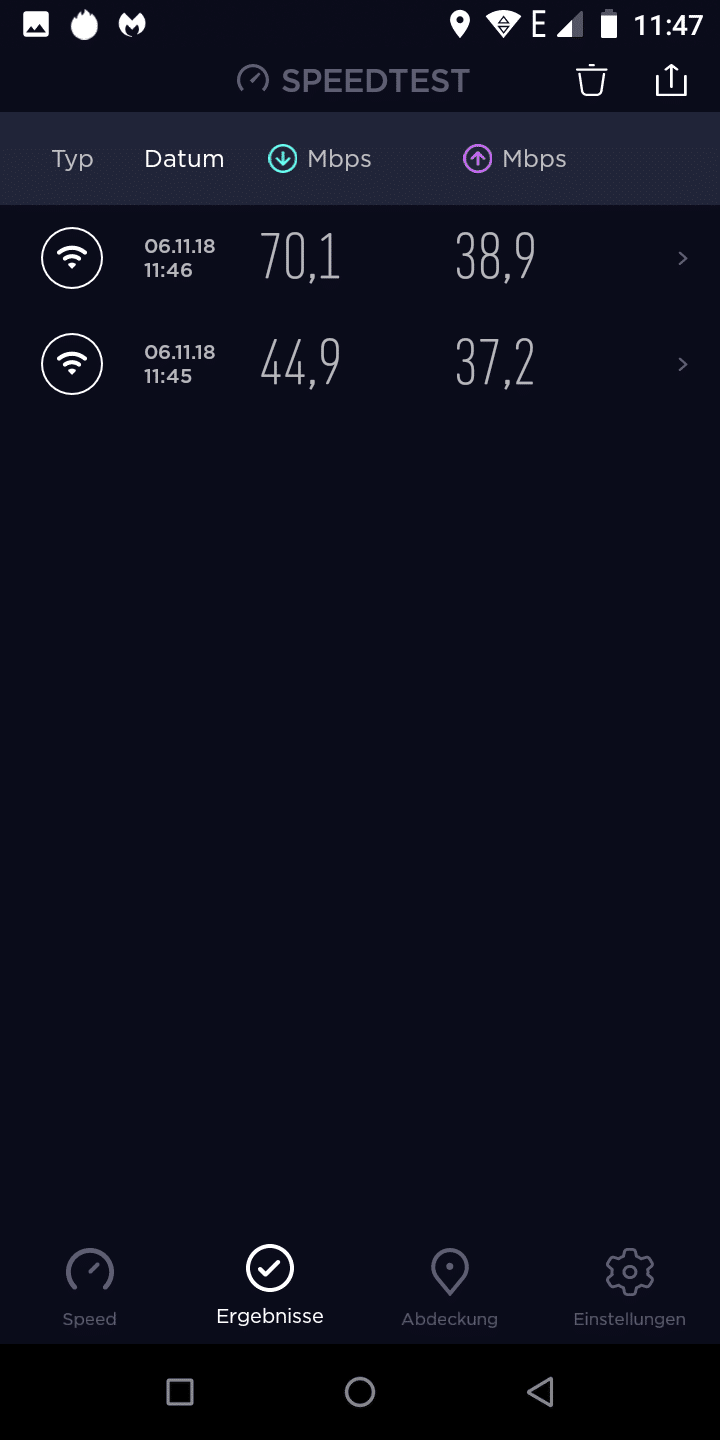Image resolution: width=720 pixels, height=1440 pixels.
Task: Sort by upload Mbps column
Action: (x=515, y=159)
